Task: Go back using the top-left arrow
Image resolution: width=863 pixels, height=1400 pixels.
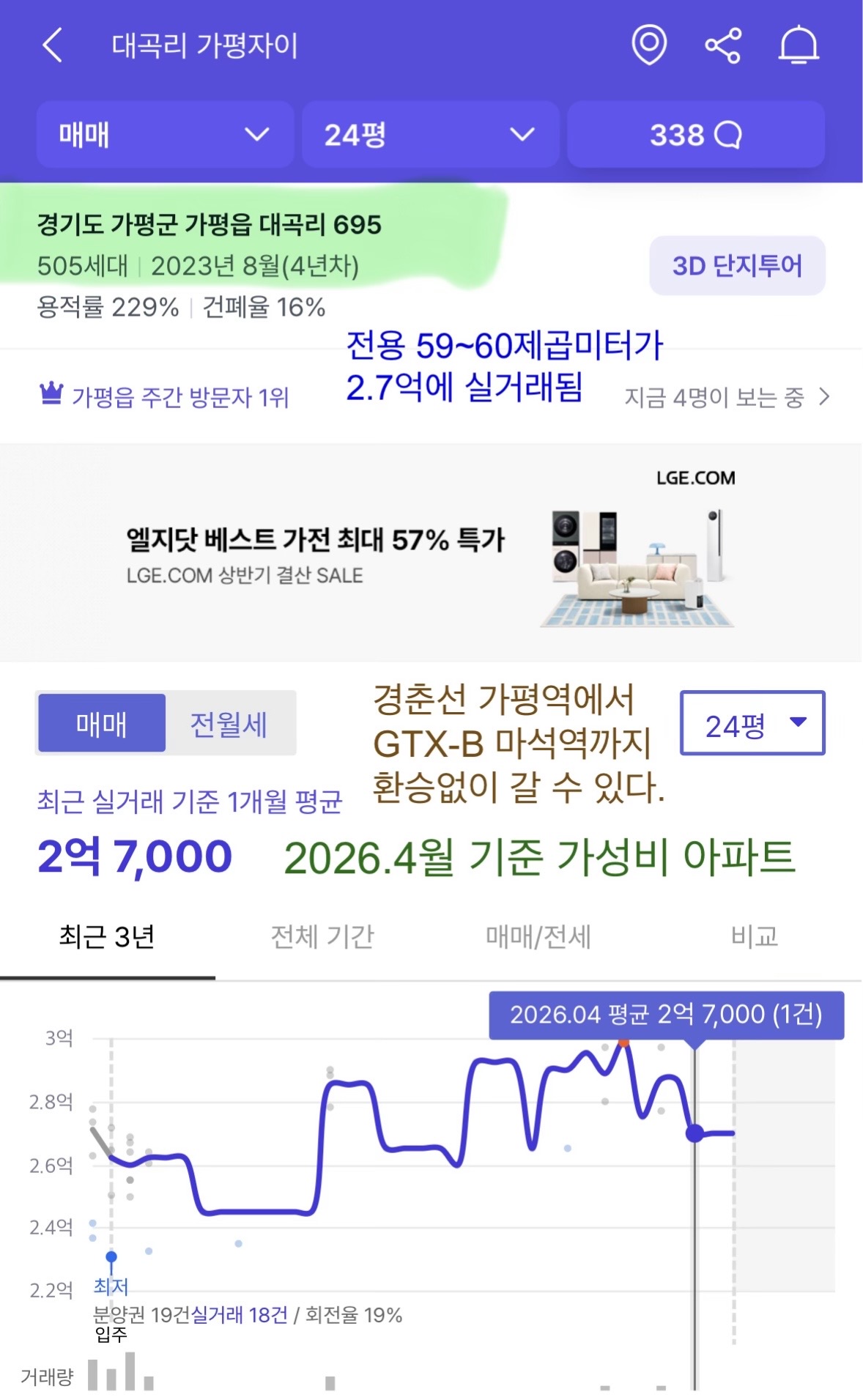Action: pyautogui.click(x=52, y=45)
